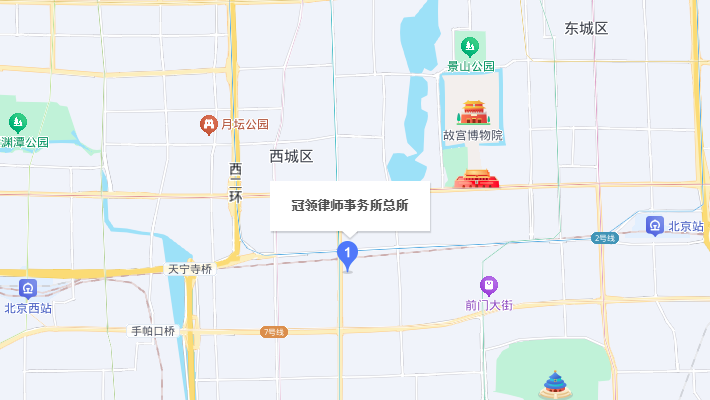Open the 冠领律师事务所总所 info popup
Screen dimensions: 710x400
(350, 206)
